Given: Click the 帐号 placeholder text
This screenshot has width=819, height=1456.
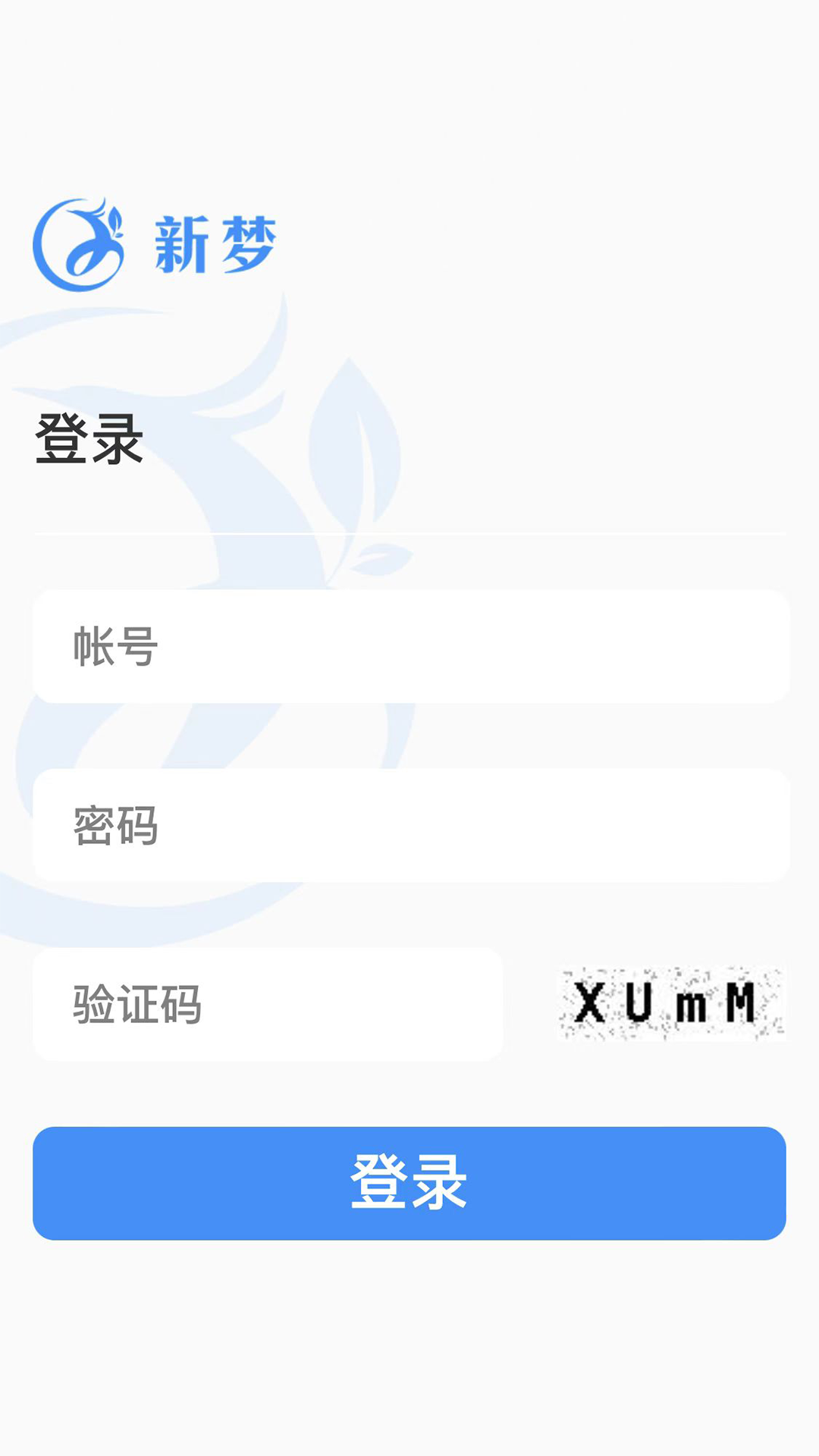Looking at the screenshot, I should pyautogui.click(x=114, y=646).
